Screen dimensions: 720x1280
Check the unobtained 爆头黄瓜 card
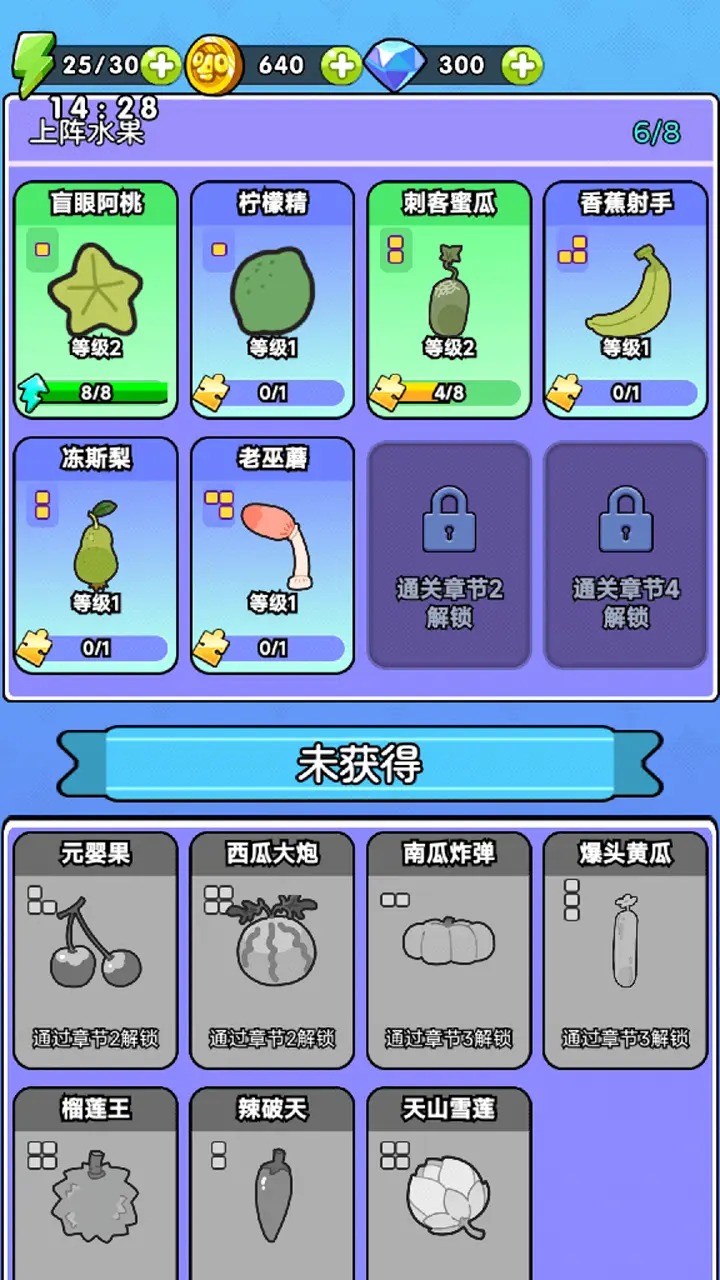pyautogui.click(x=625, y=950)
